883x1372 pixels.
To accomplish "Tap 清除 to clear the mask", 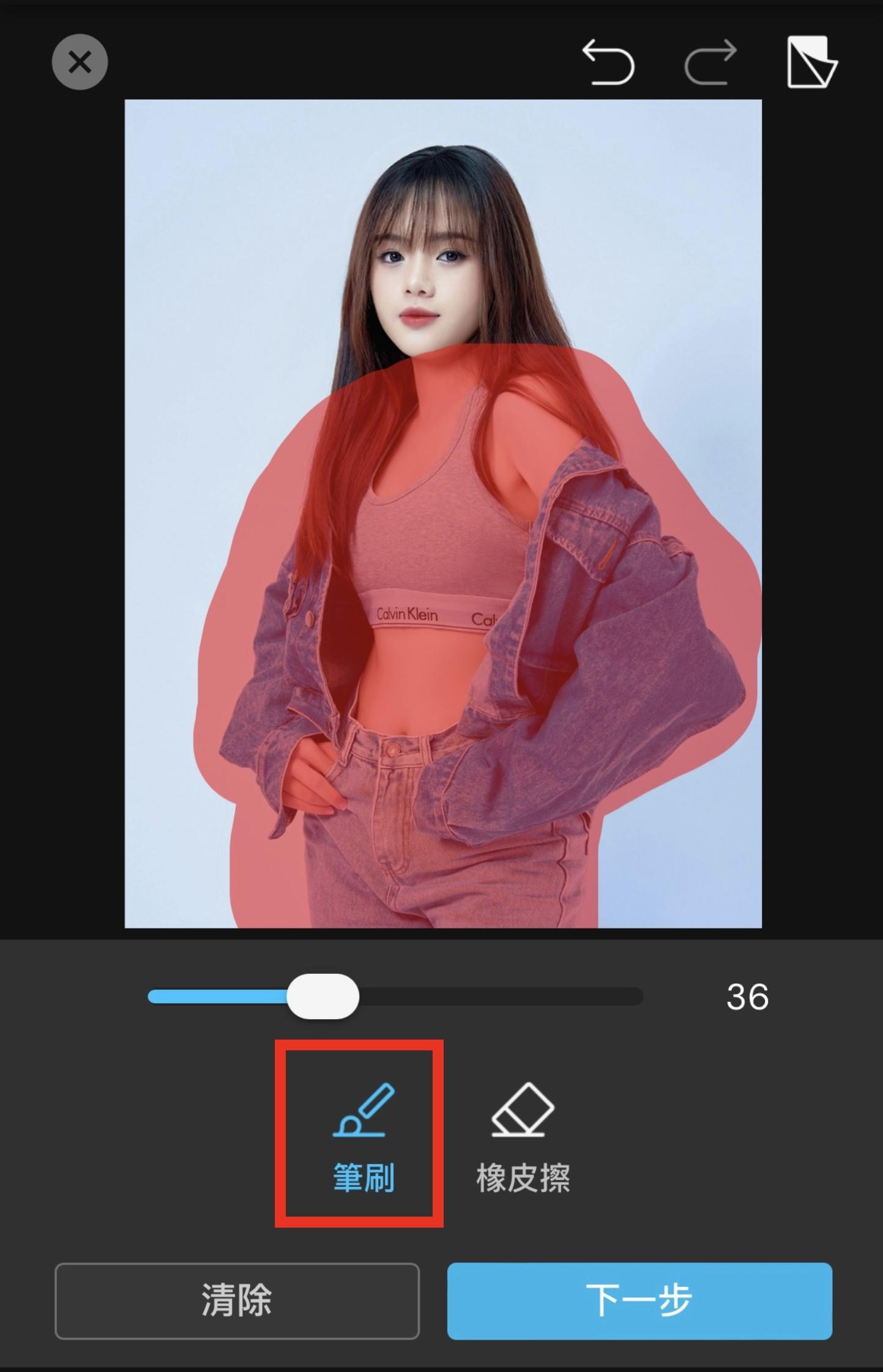I will pyautogui.click(x=237, y=1300).
